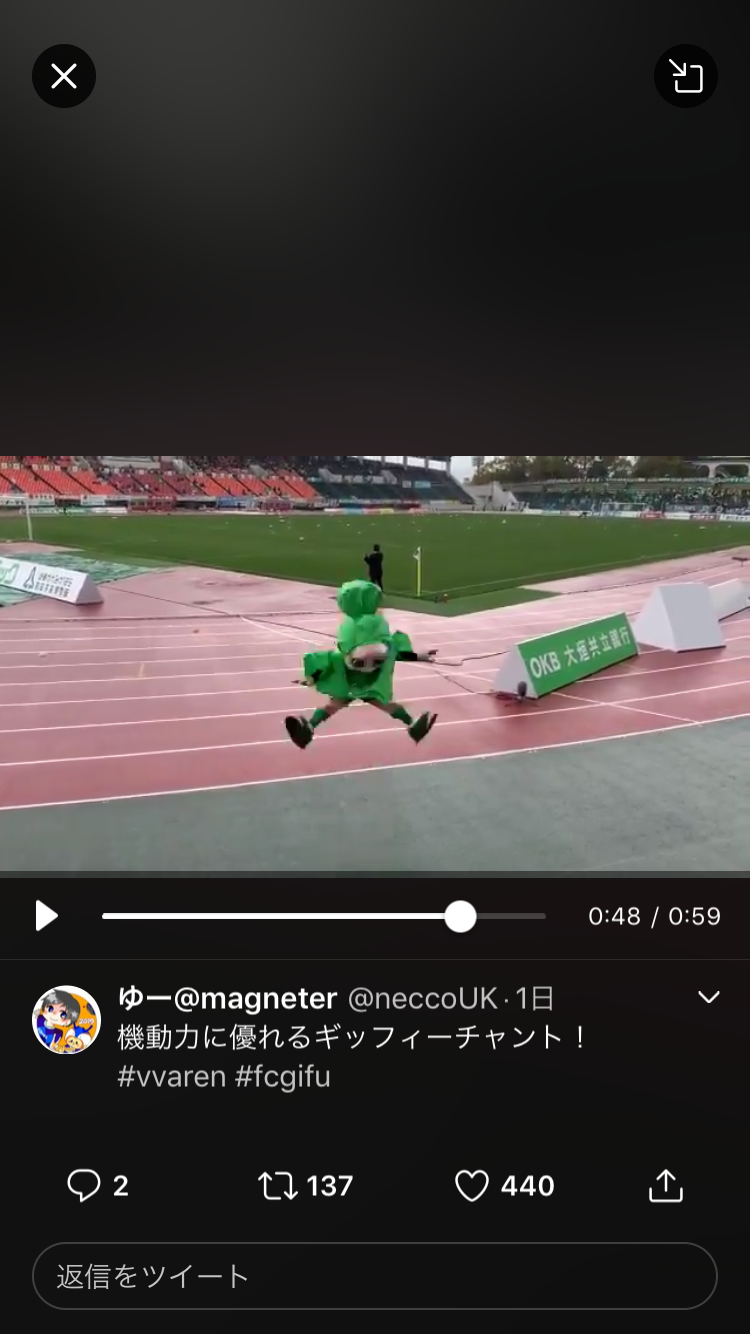Expand the tweet options chevron
The height and width of the screenshot is (1334, 750).
coord(708,998)
